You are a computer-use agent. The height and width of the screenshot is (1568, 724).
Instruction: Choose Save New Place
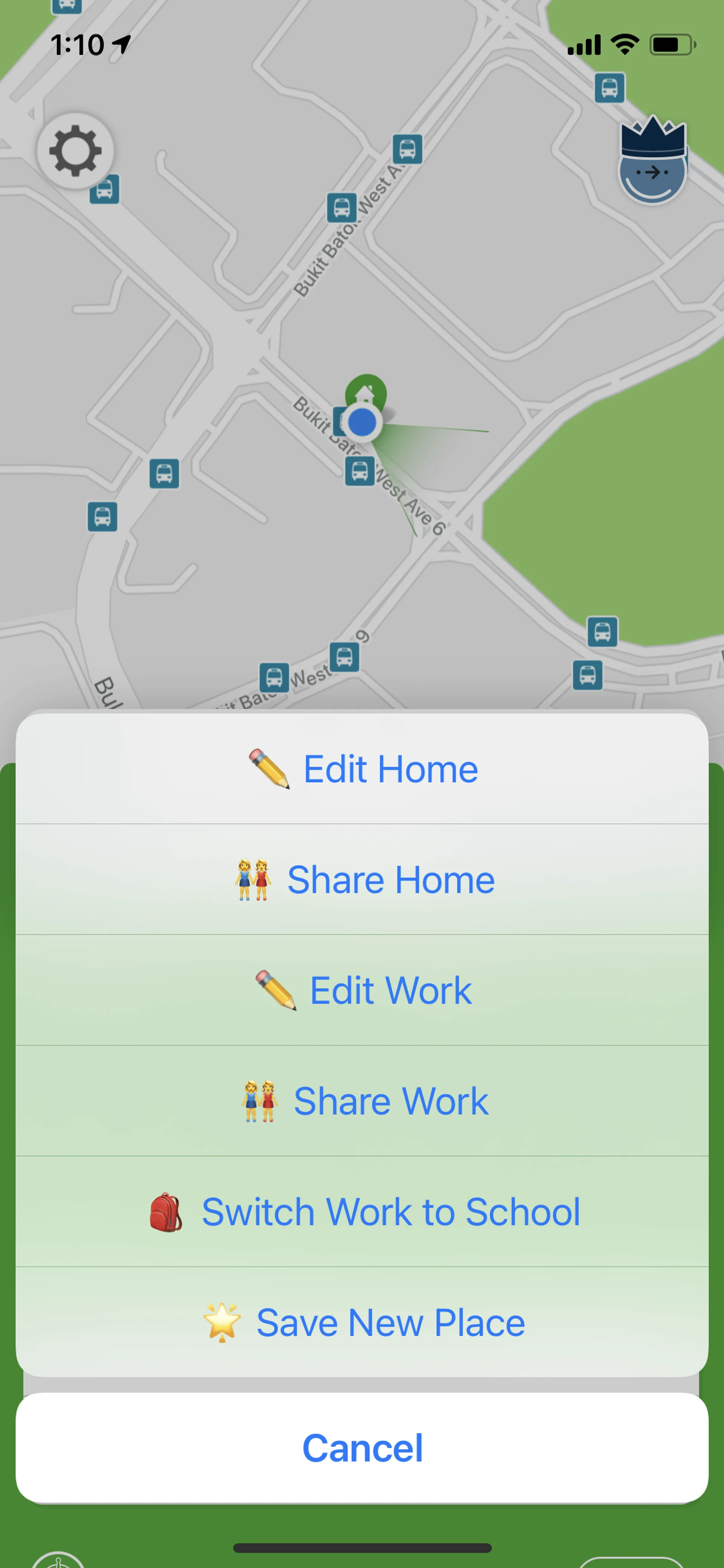click(x=362, y=1323)
